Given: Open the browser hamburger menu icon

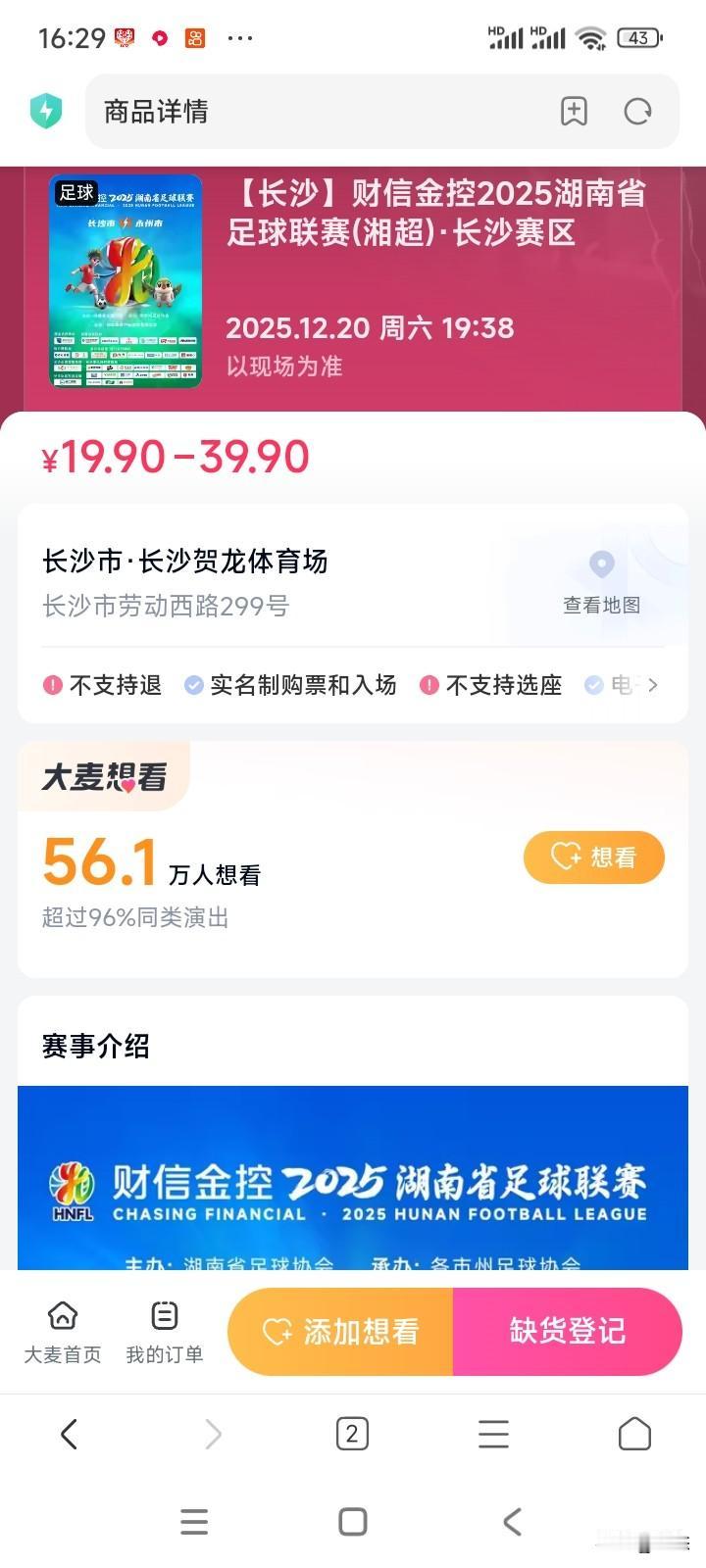Looking at the screenshot, I should [x=493, y=1434].
